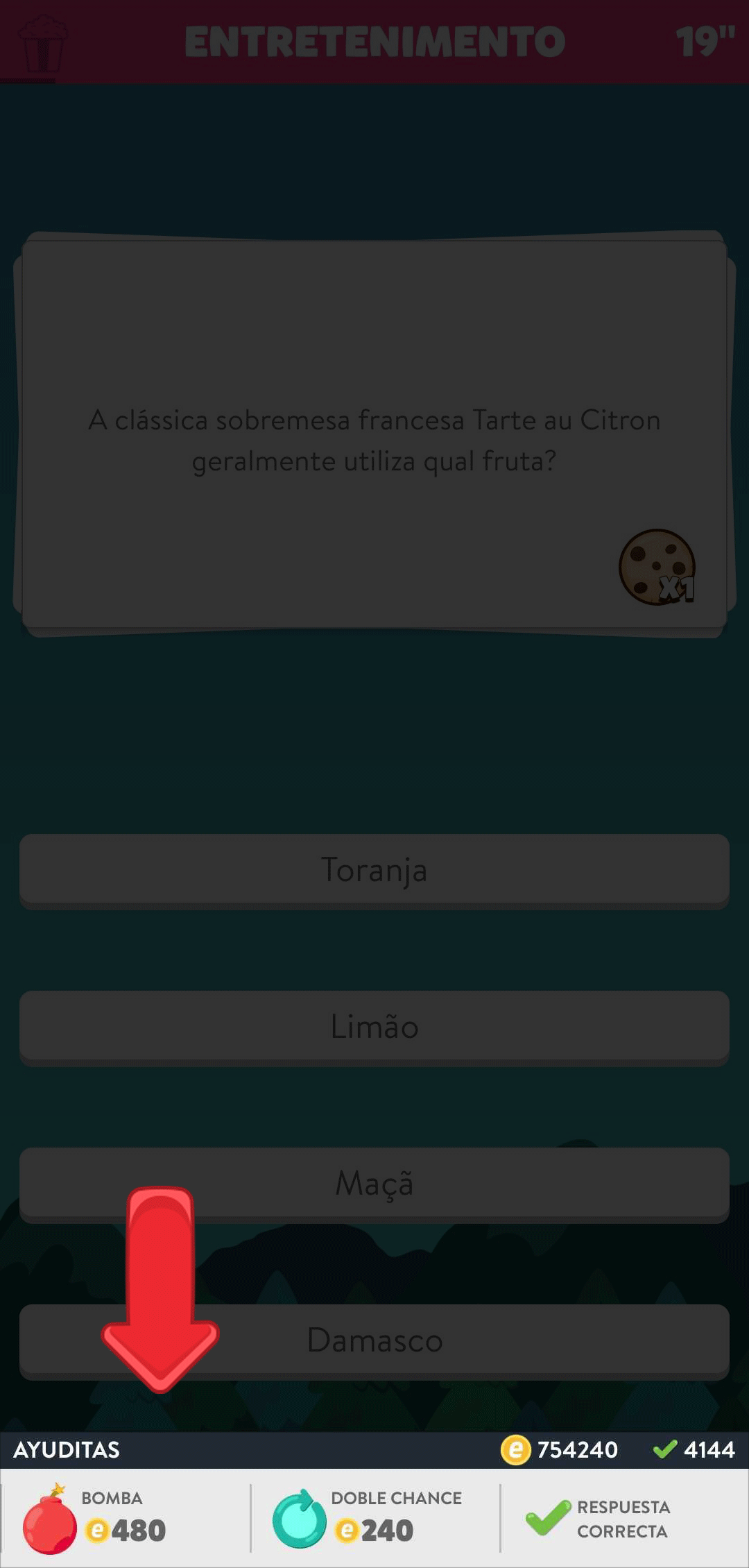Activate Doble Chance for 240 coins
This screenshot has width=749, height=1568.
tap(368, 1518)
